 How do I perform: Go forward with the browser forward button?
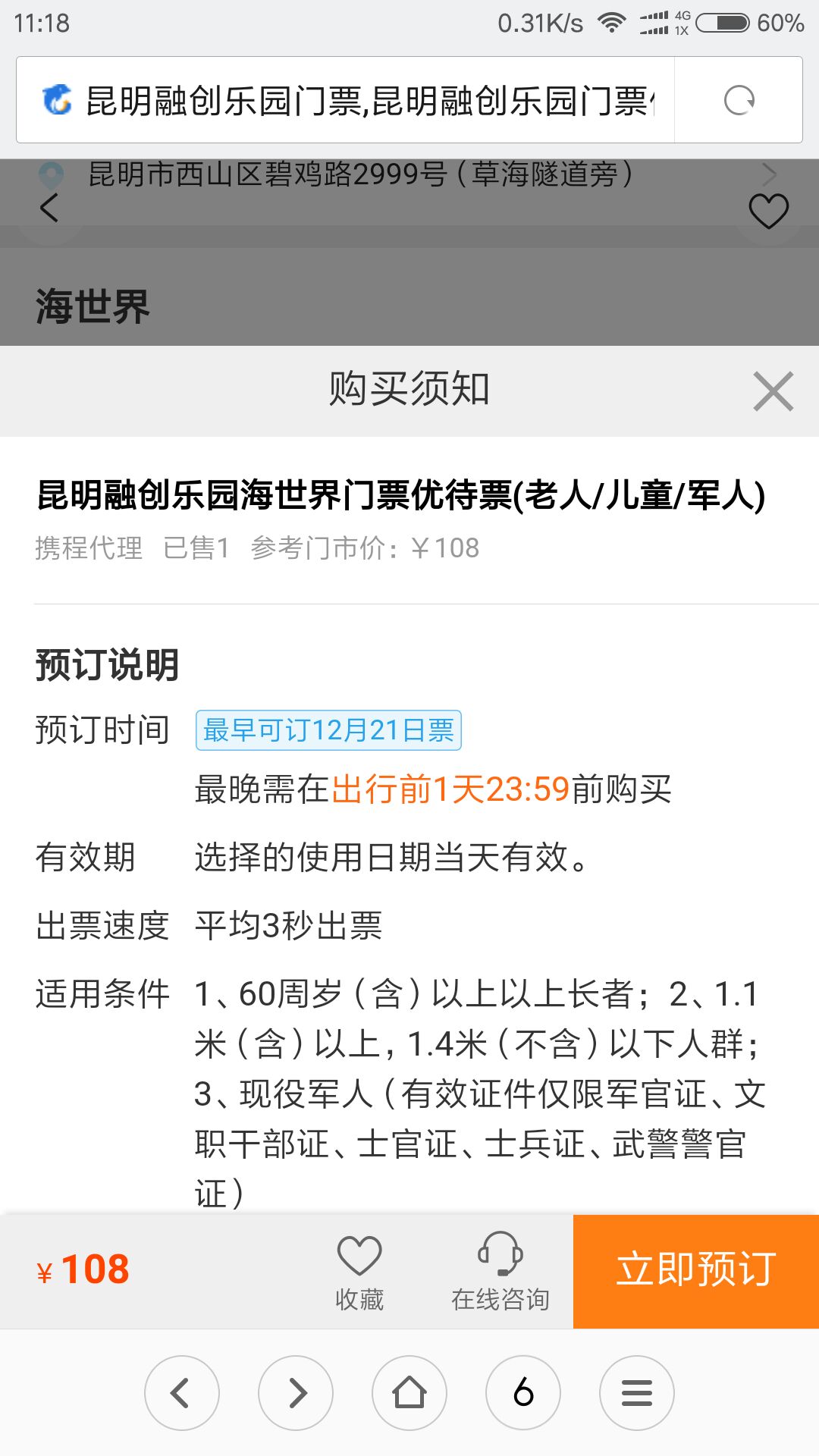[x=296, y=1393]
